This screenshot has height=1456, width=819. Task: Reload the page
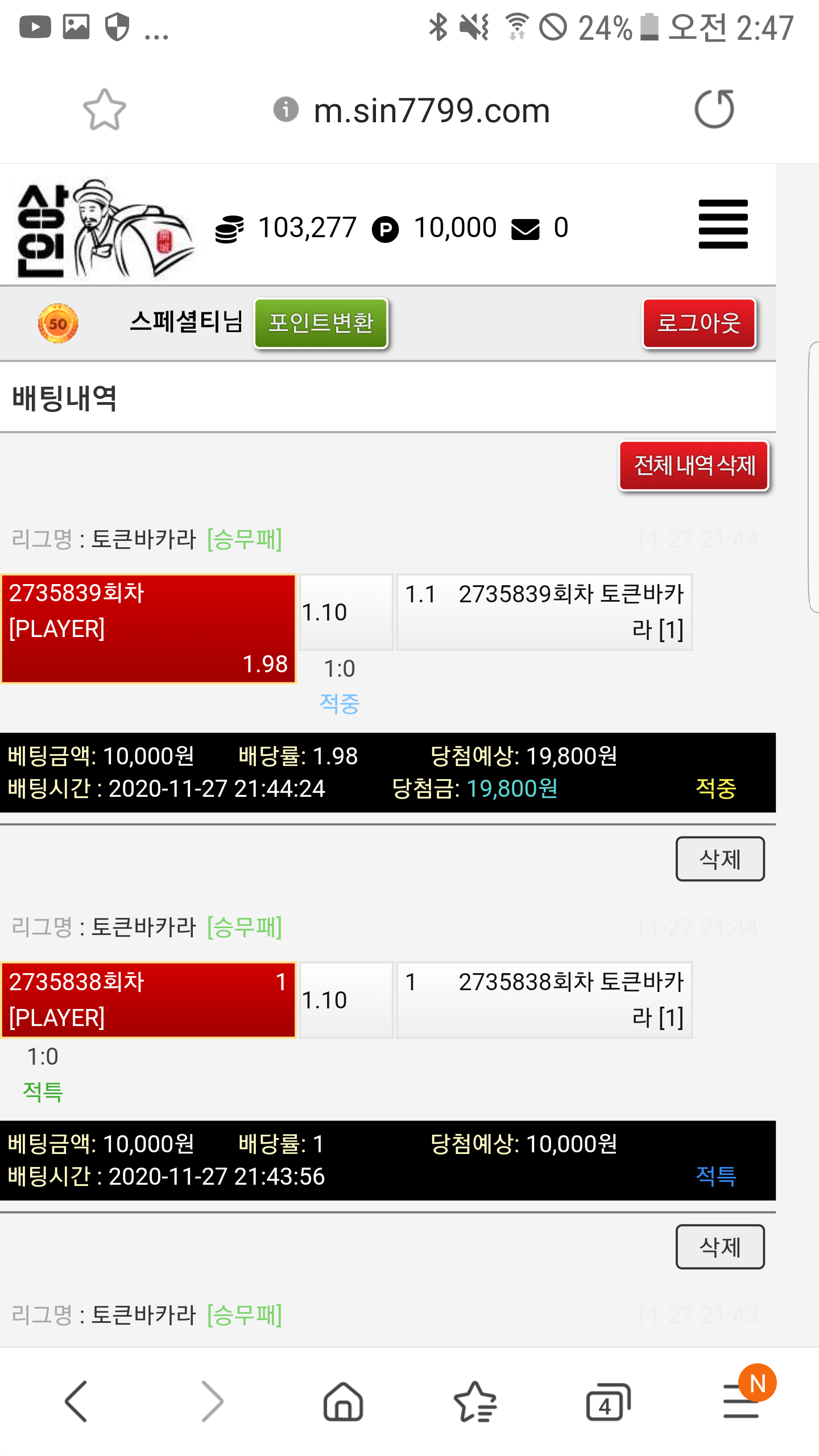click(714, 109)
